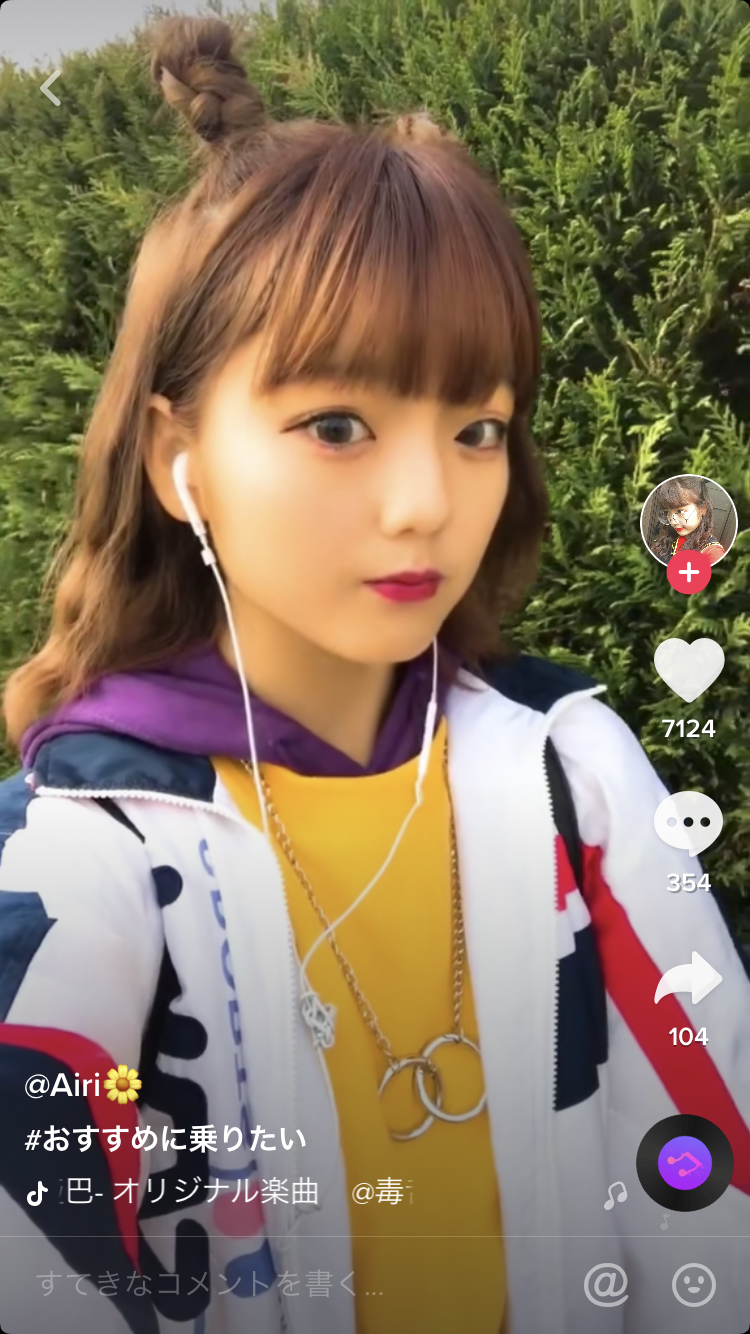
Task: Go back using the top-left arrow
Action: point(51,88)
